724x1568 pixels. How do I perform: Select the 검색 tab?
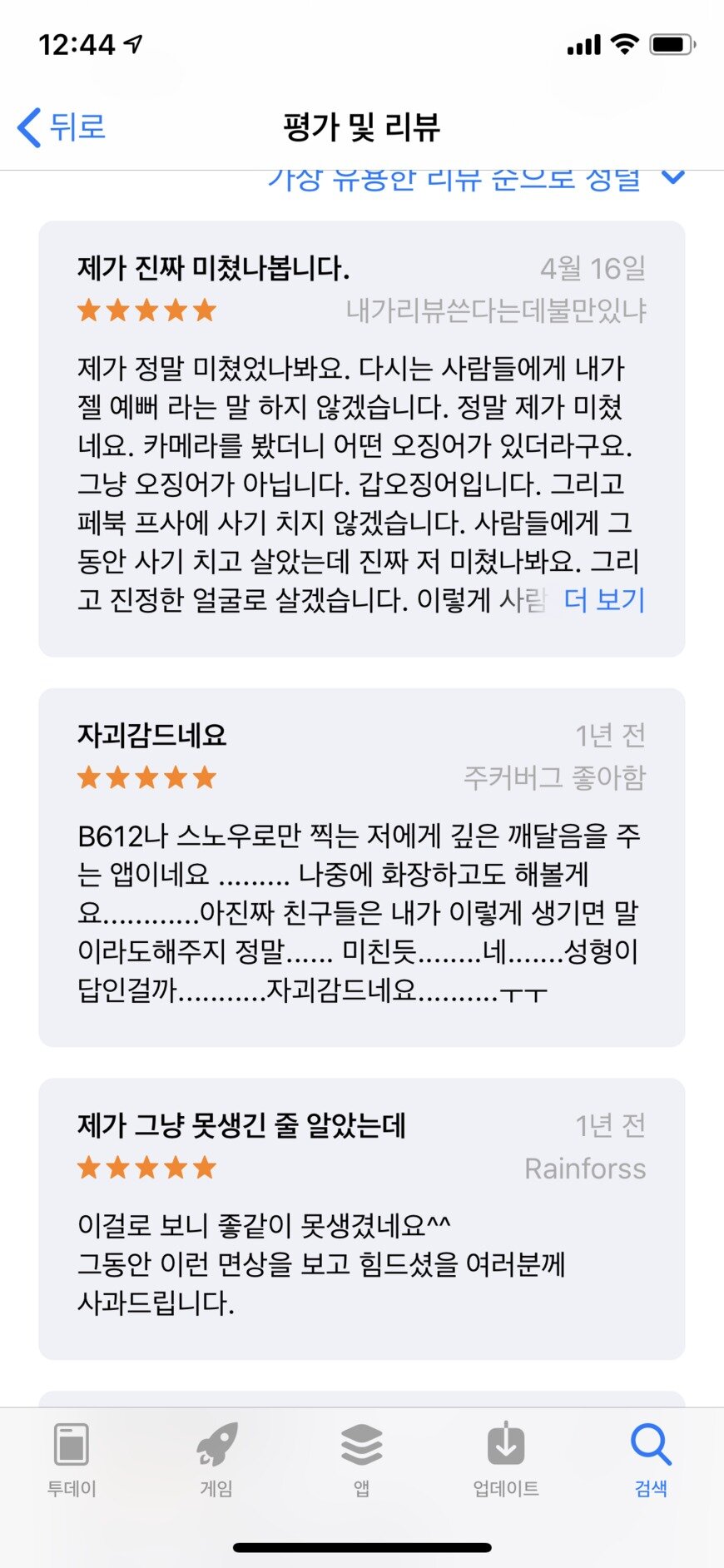tap(651, 1457)
